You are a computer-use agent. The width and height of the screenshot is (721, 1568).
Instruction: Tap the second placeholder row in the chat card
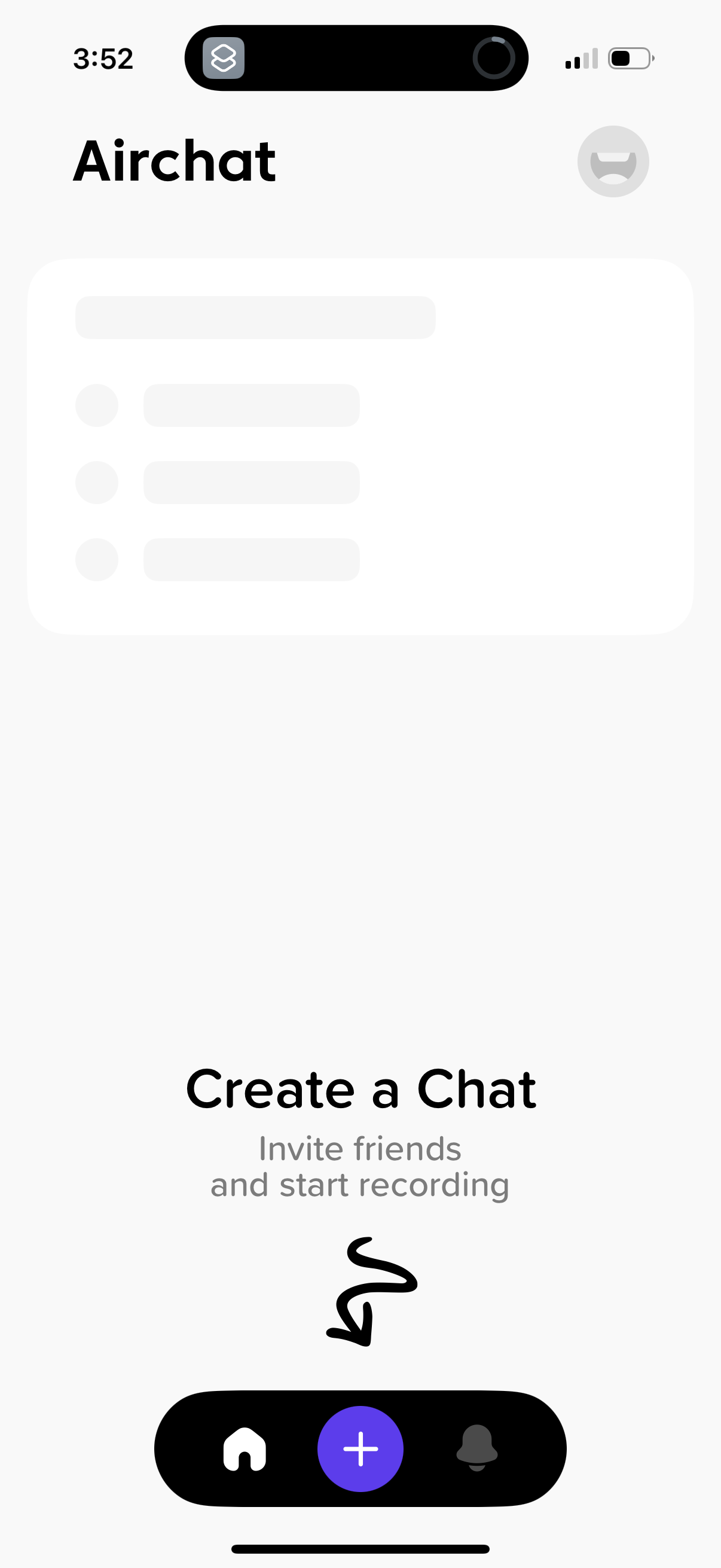250,483
